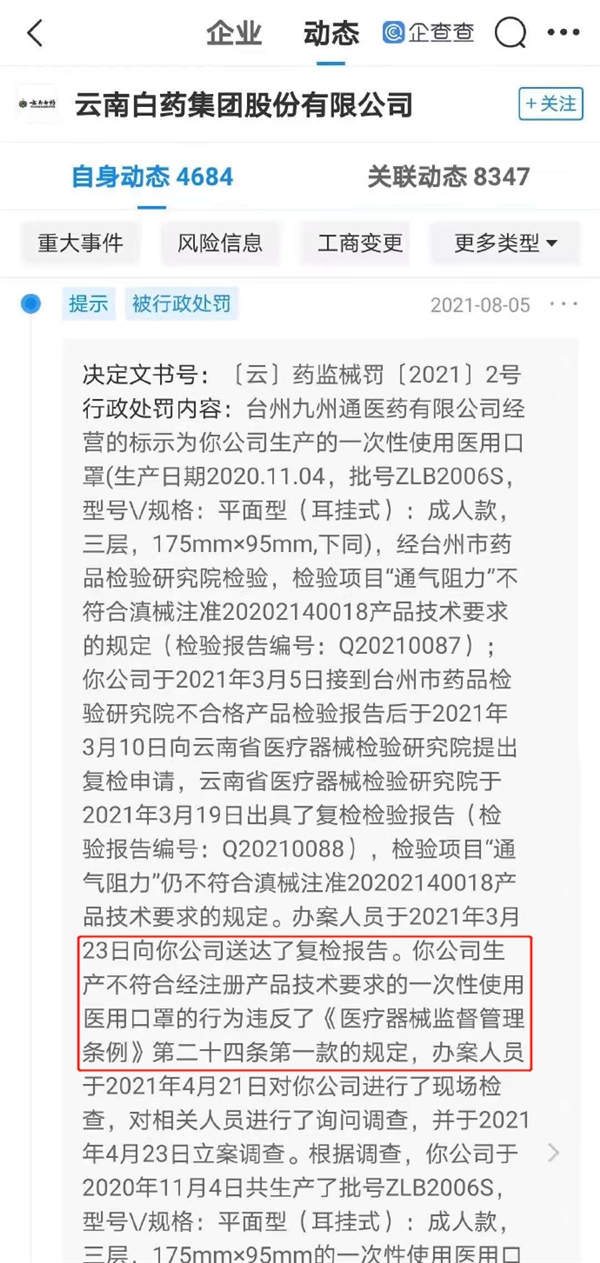Expand the 更多类型 dropdown

[x=506, y=242]
